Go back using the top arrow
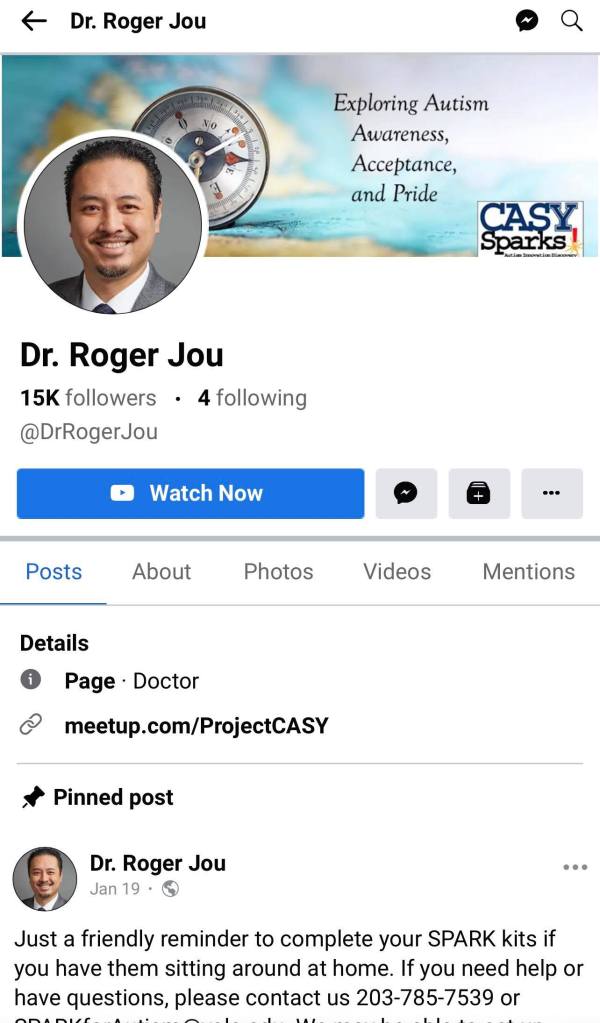The height and width of the screenshot is (1023, 600). coord(34,21)
